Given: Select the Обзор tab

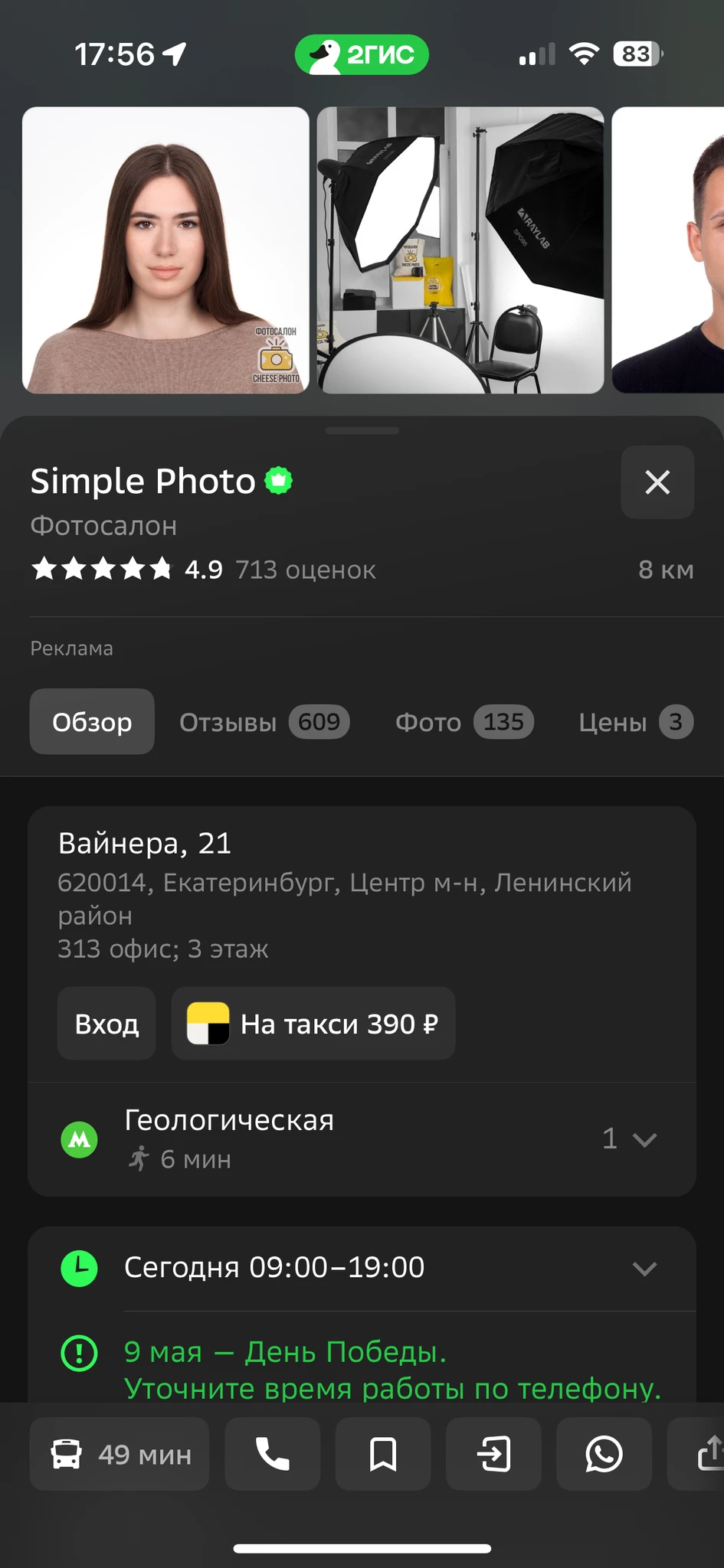Looking at the screenshot, I should 92,722.
